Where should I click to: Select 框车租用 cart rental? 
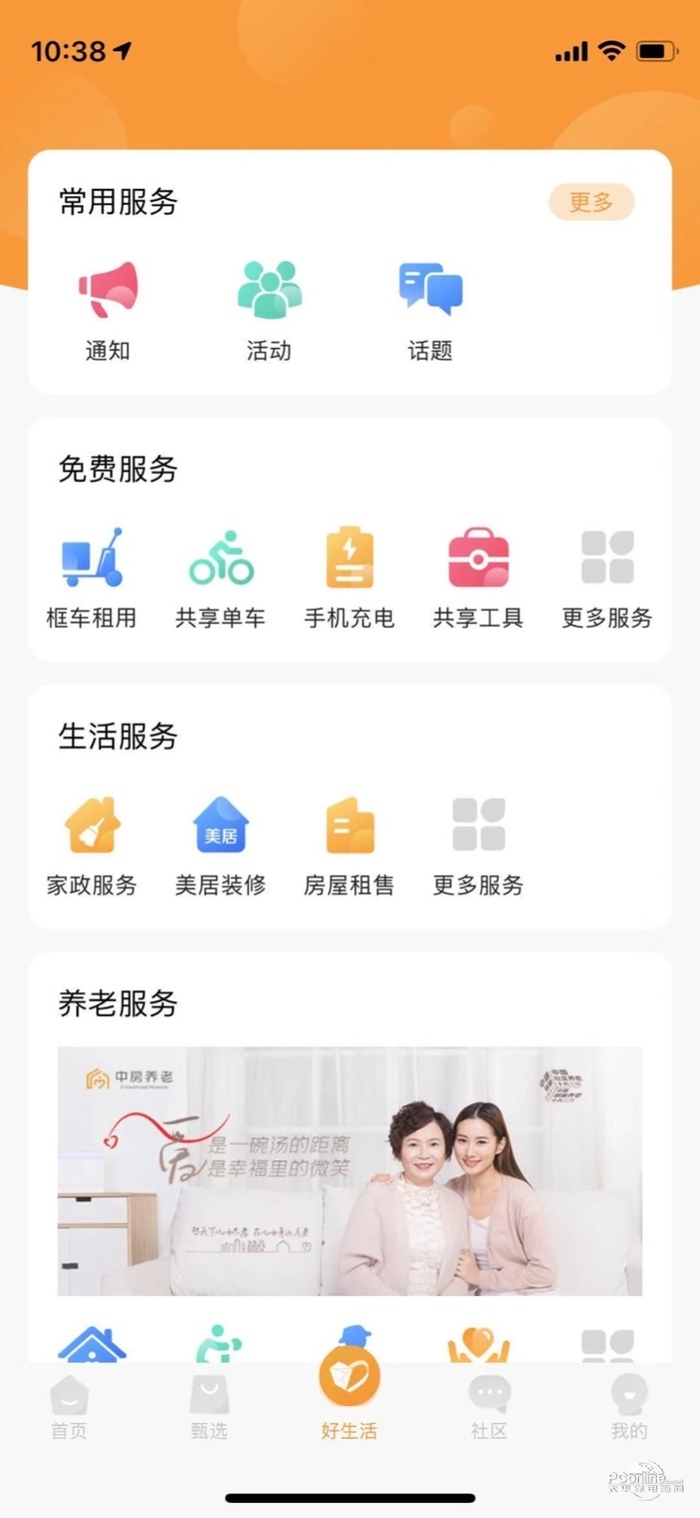tap(91, 578)
